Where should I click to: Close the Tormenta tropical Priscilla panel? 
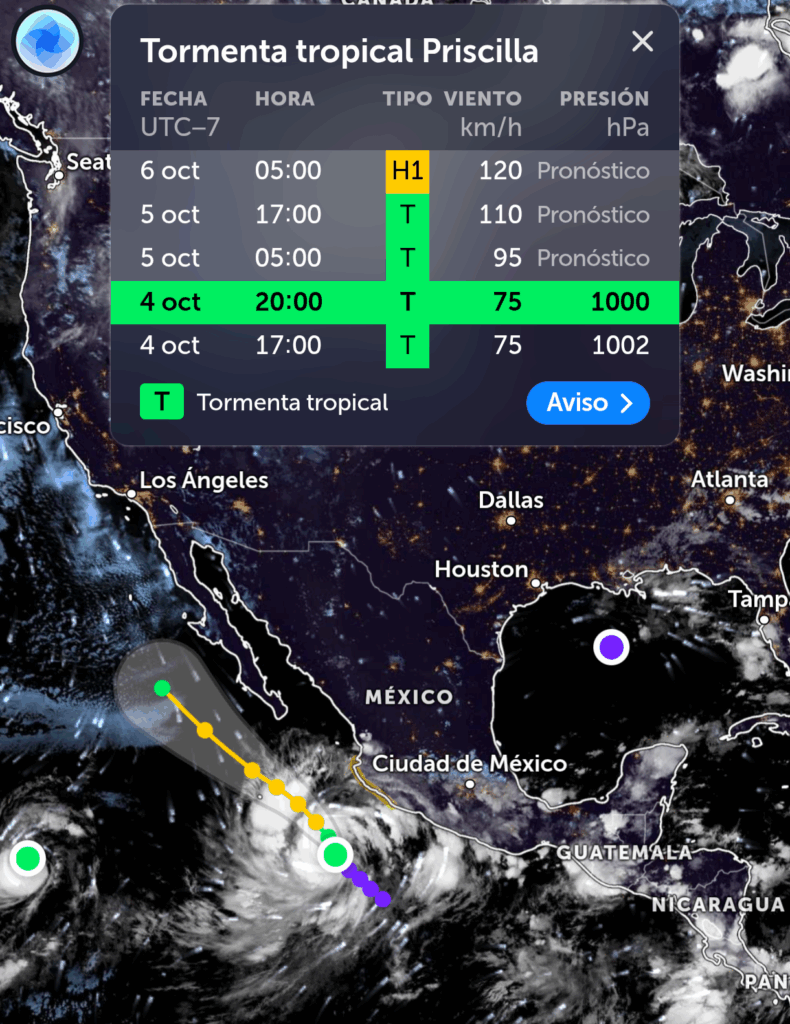click(642, 41)
